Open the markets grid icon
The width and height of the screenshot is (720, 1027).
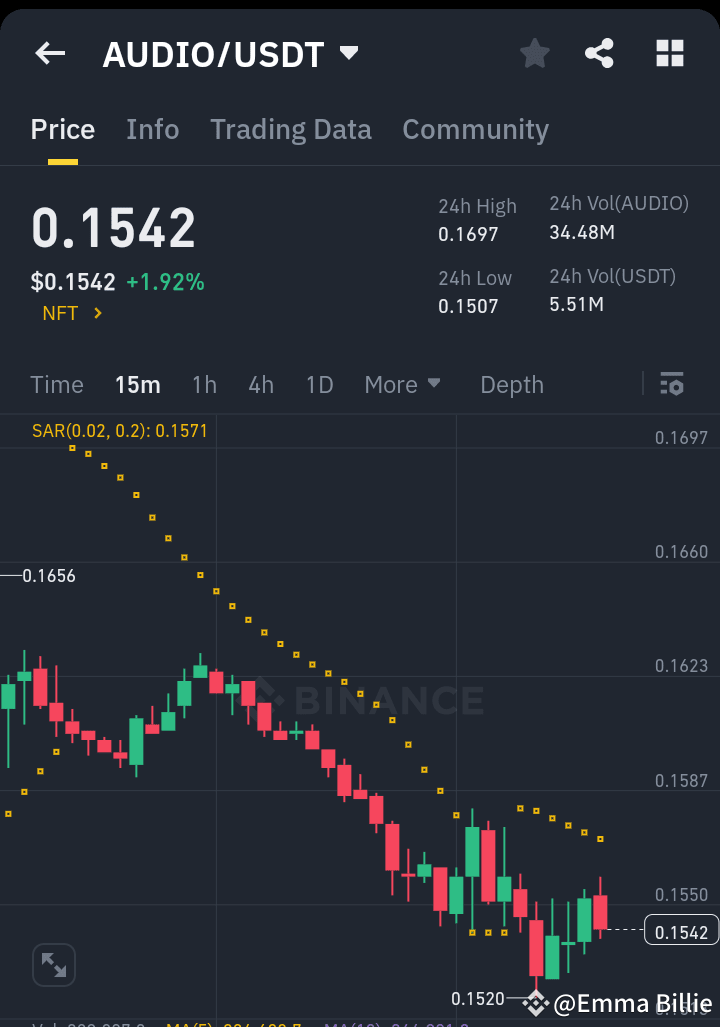668,54
